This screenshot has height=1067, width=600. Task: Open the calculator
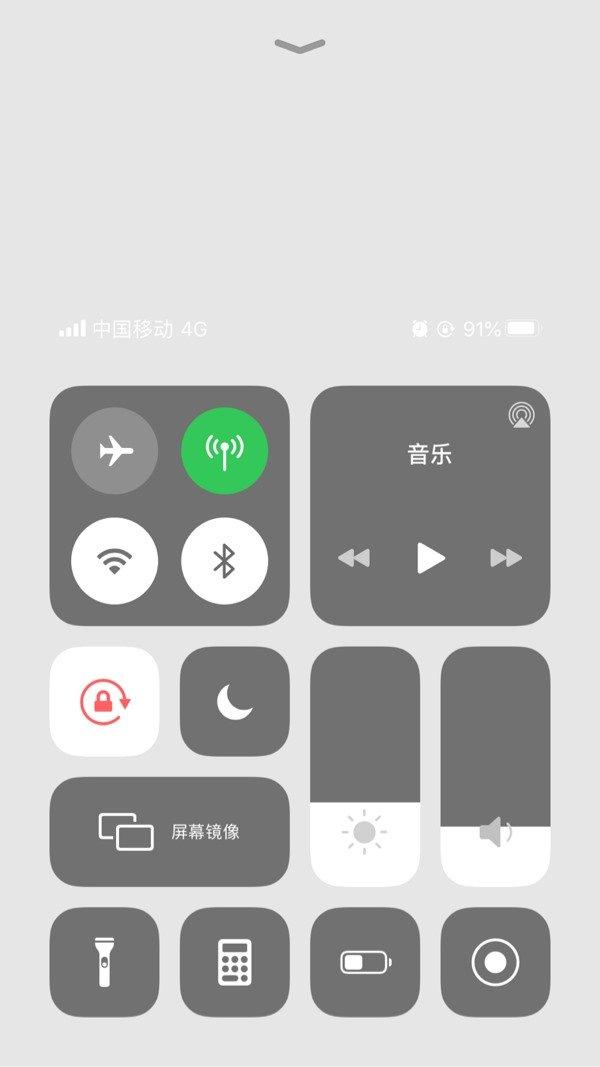click(235, 962)
